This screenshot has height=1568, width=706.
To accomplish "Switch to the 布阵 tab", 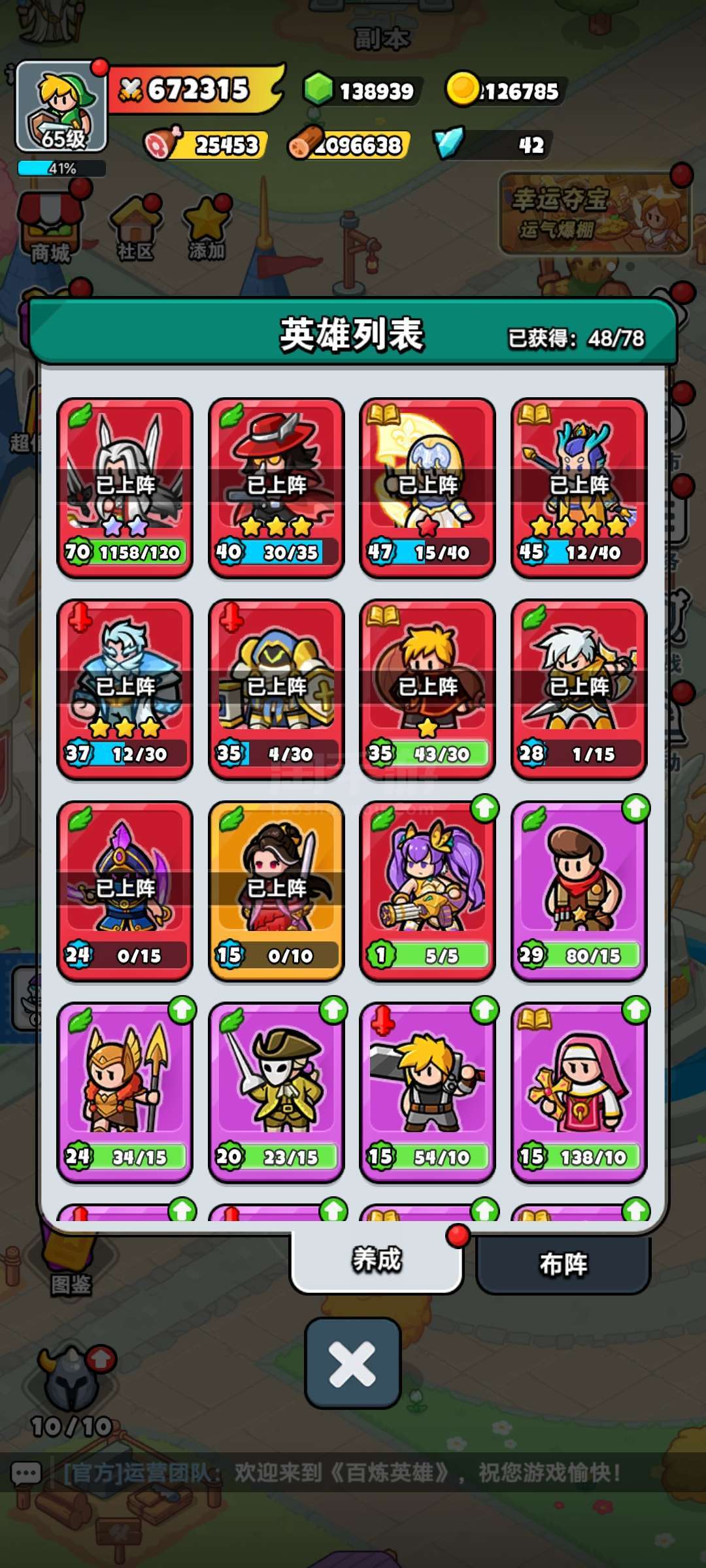I will pyautogui.click(x=563, y=1264).
